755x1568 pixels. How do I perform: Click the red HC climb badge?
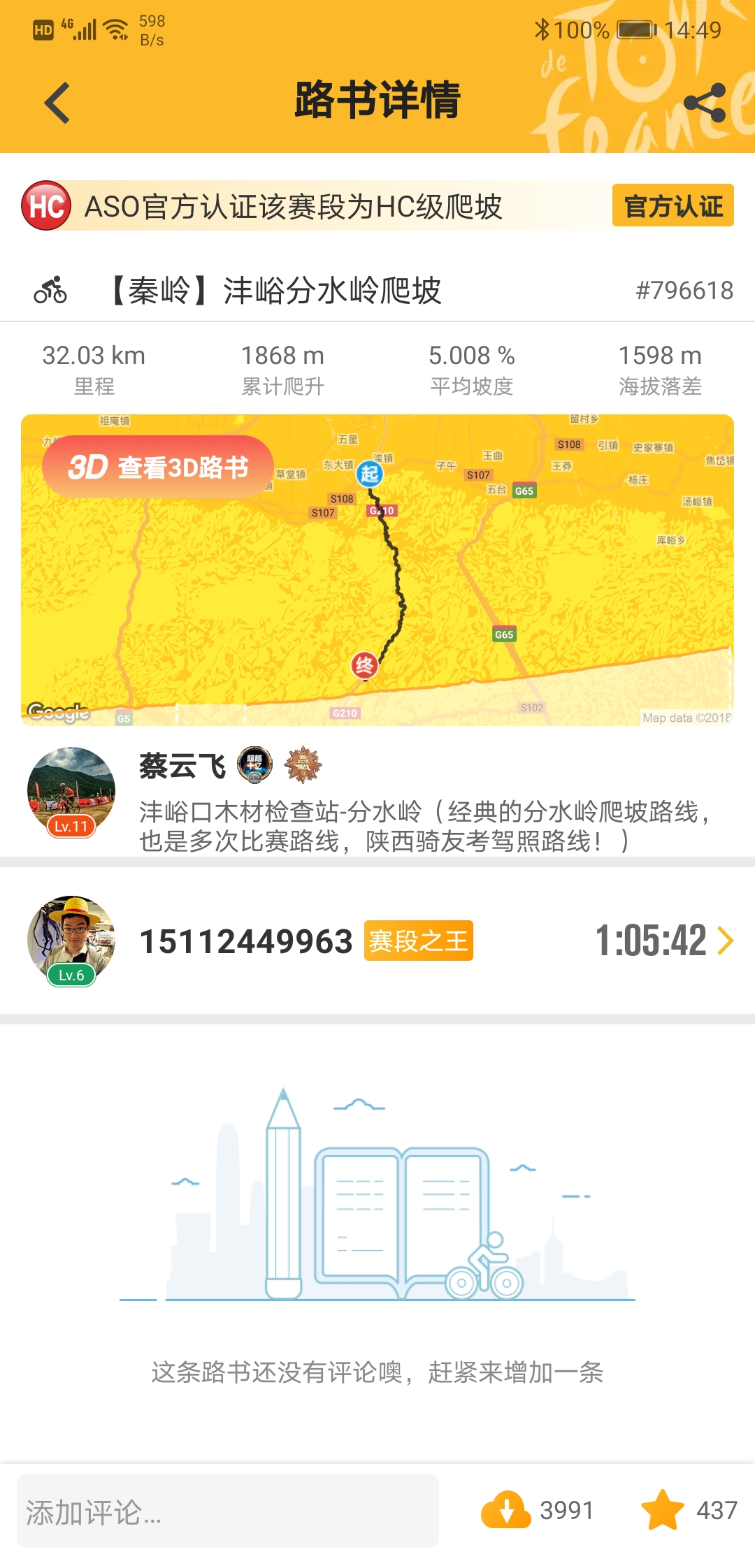(45, 206)
